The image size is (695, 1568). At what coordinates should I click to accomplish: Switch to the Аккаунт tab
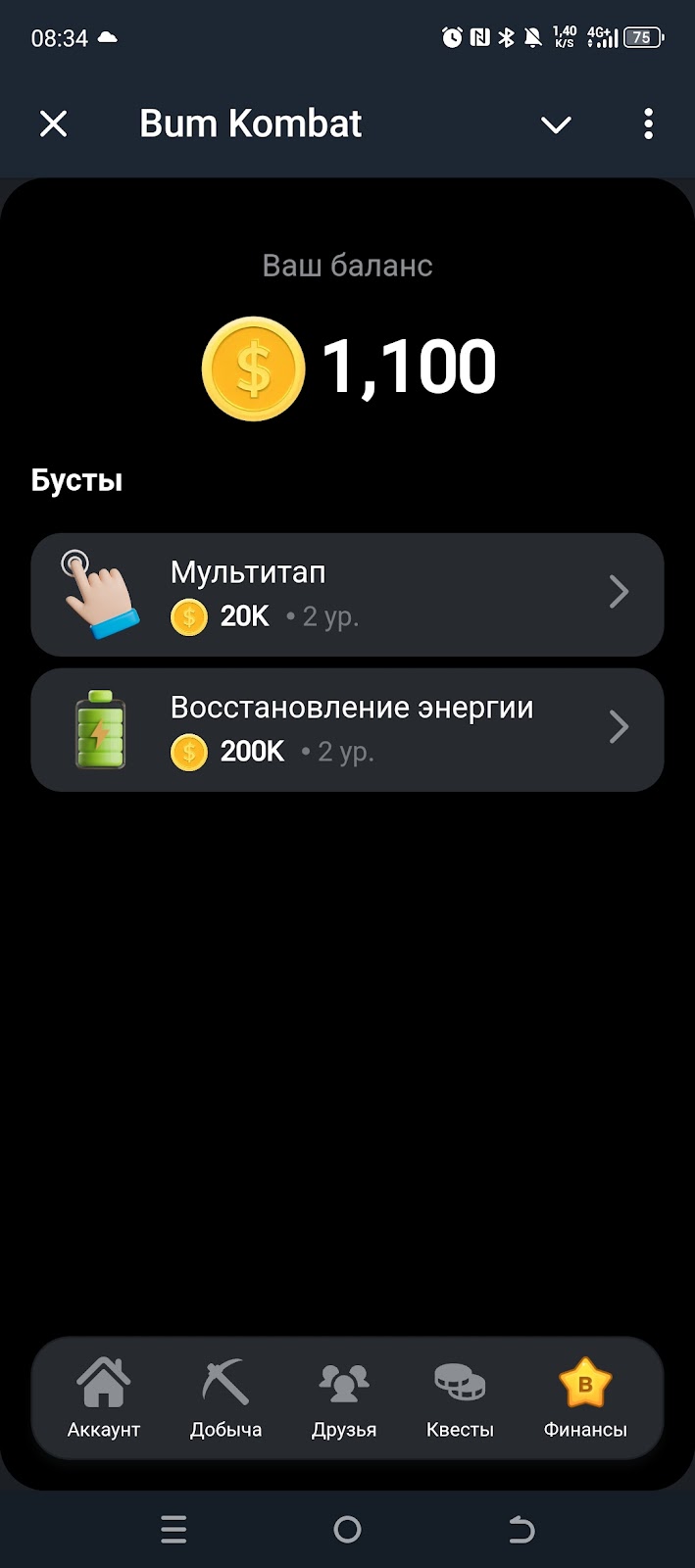click(x=104, y=1397)
